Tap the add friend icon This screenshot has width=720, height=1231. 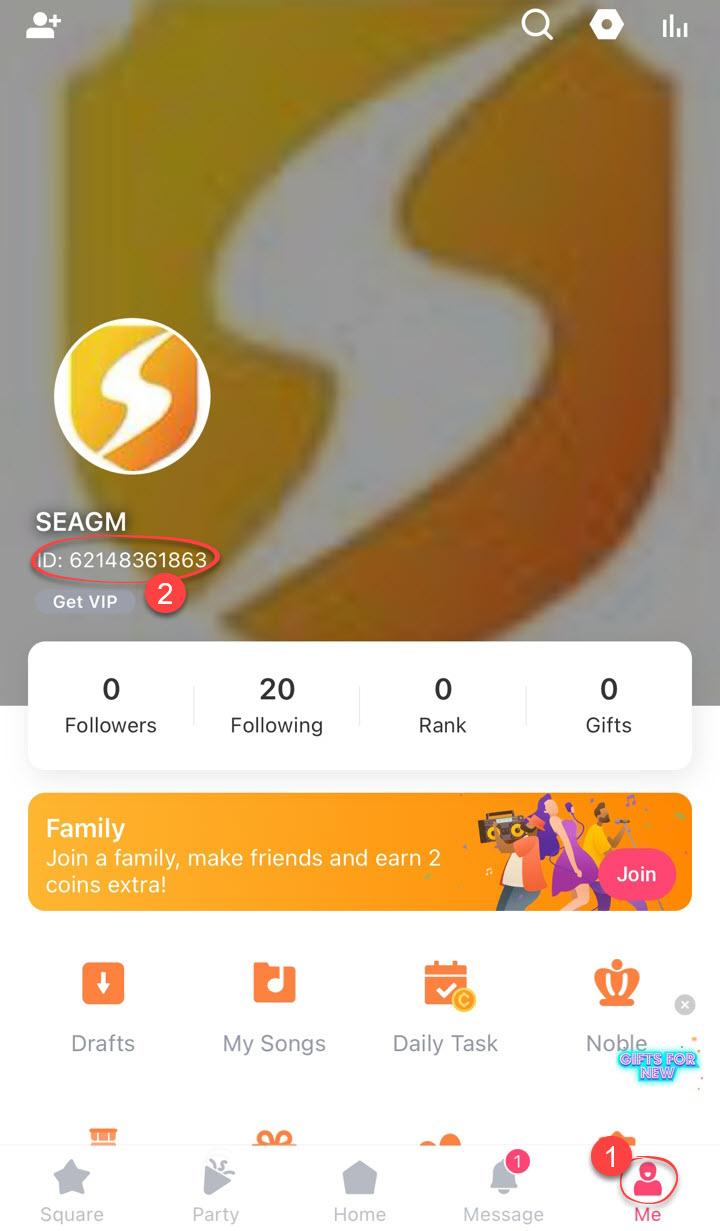tap(43, 26)
